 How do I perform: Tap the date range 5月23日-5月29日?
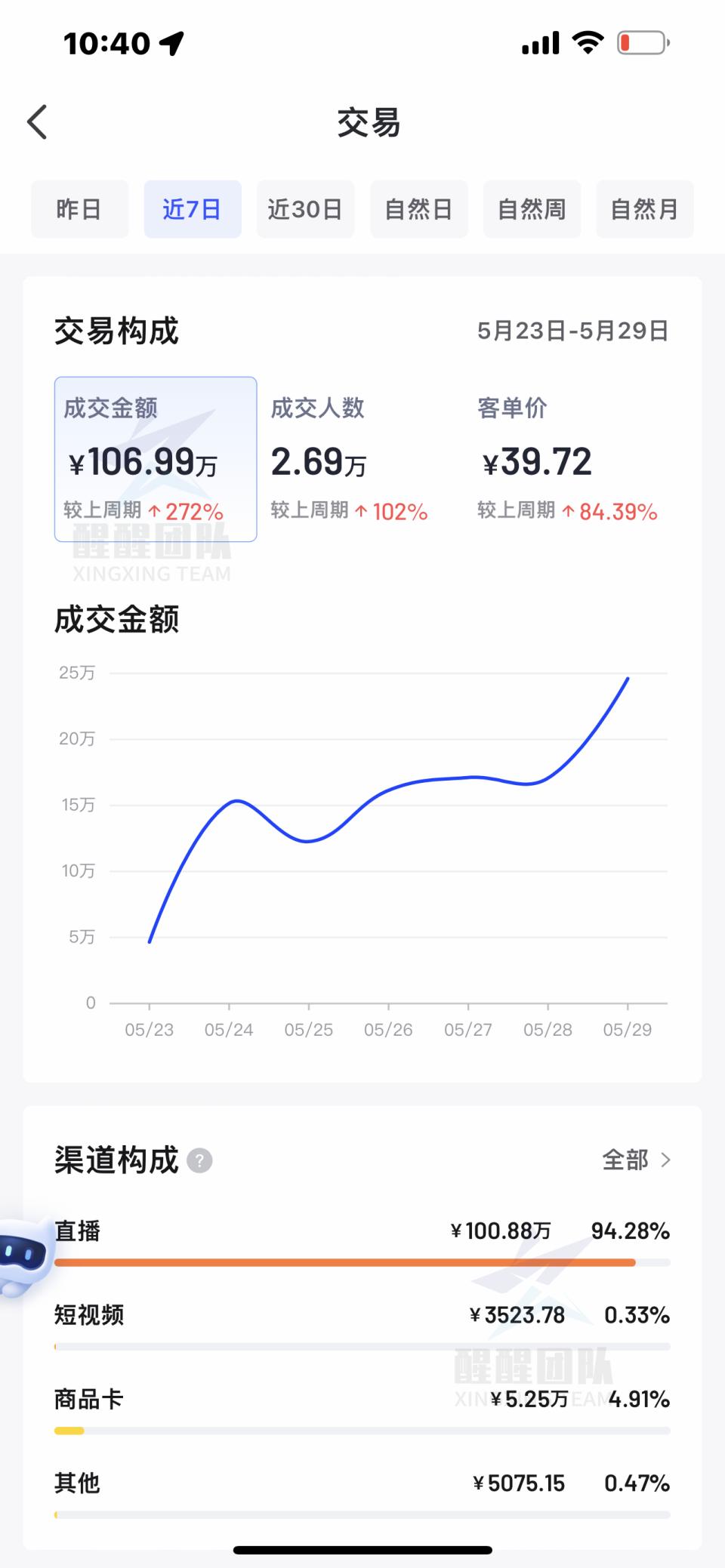point(572,331)
